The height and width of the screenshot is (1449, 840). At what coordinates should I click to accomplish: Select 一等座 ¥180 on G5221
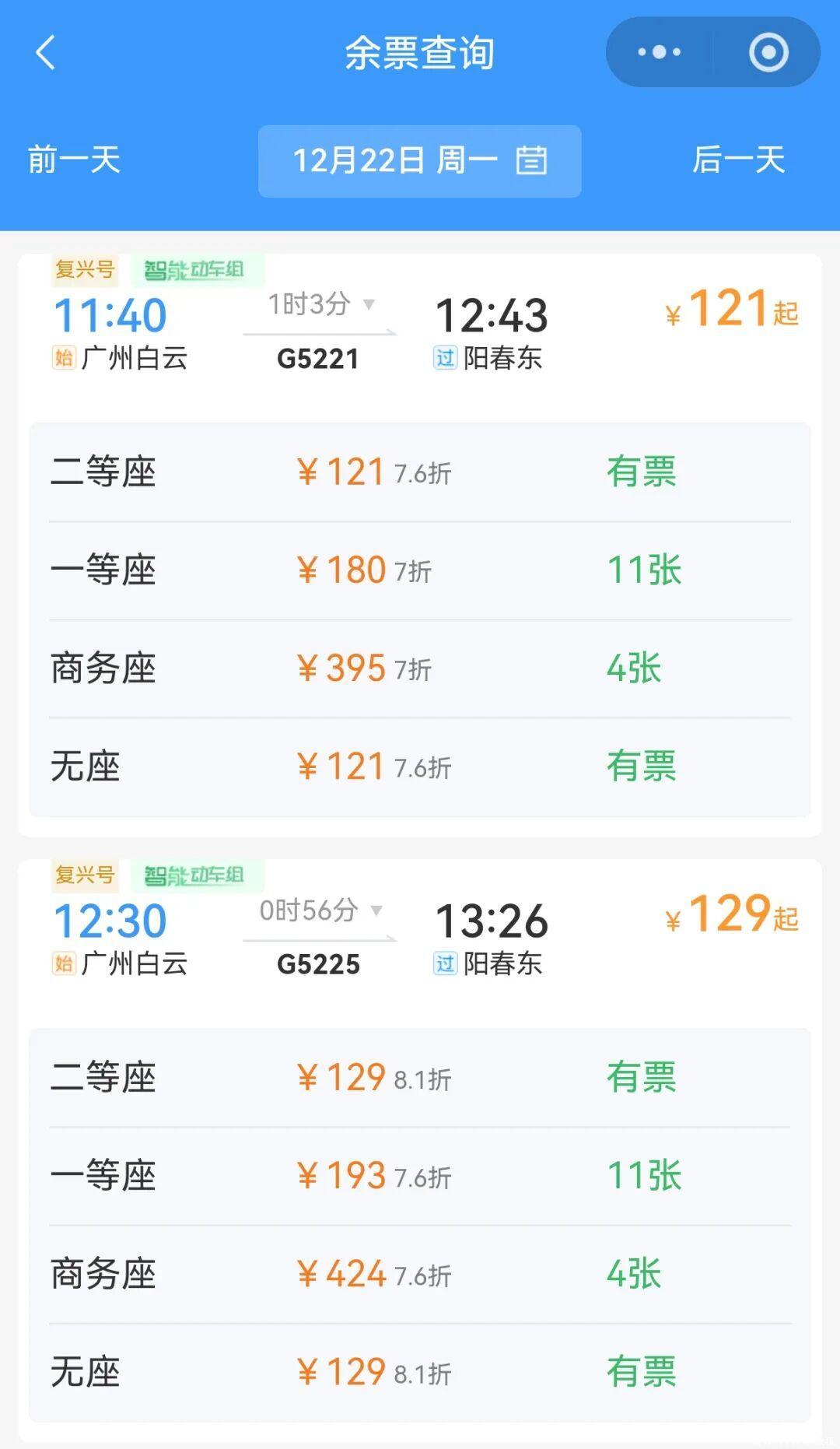tap(419, 570)
